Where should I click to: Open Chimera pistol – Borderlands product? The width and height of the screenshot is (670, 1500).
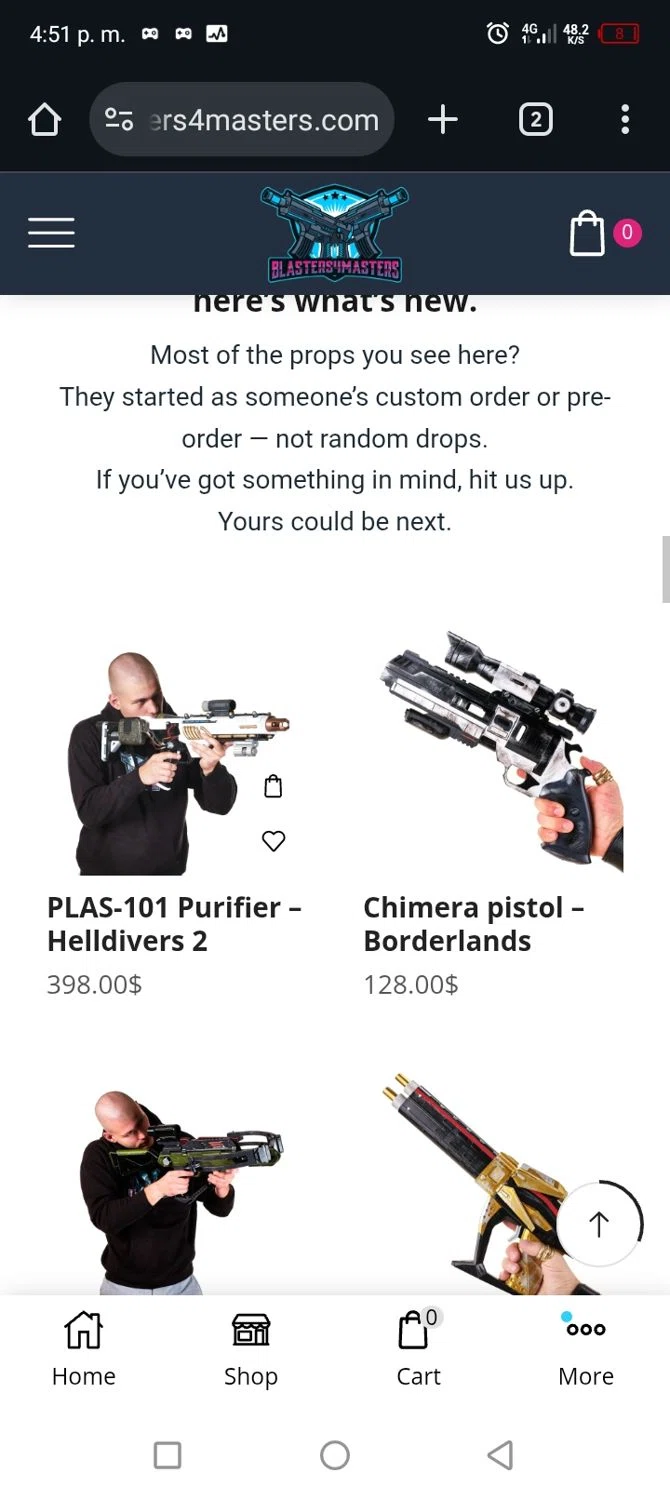(x=472, y=924)
